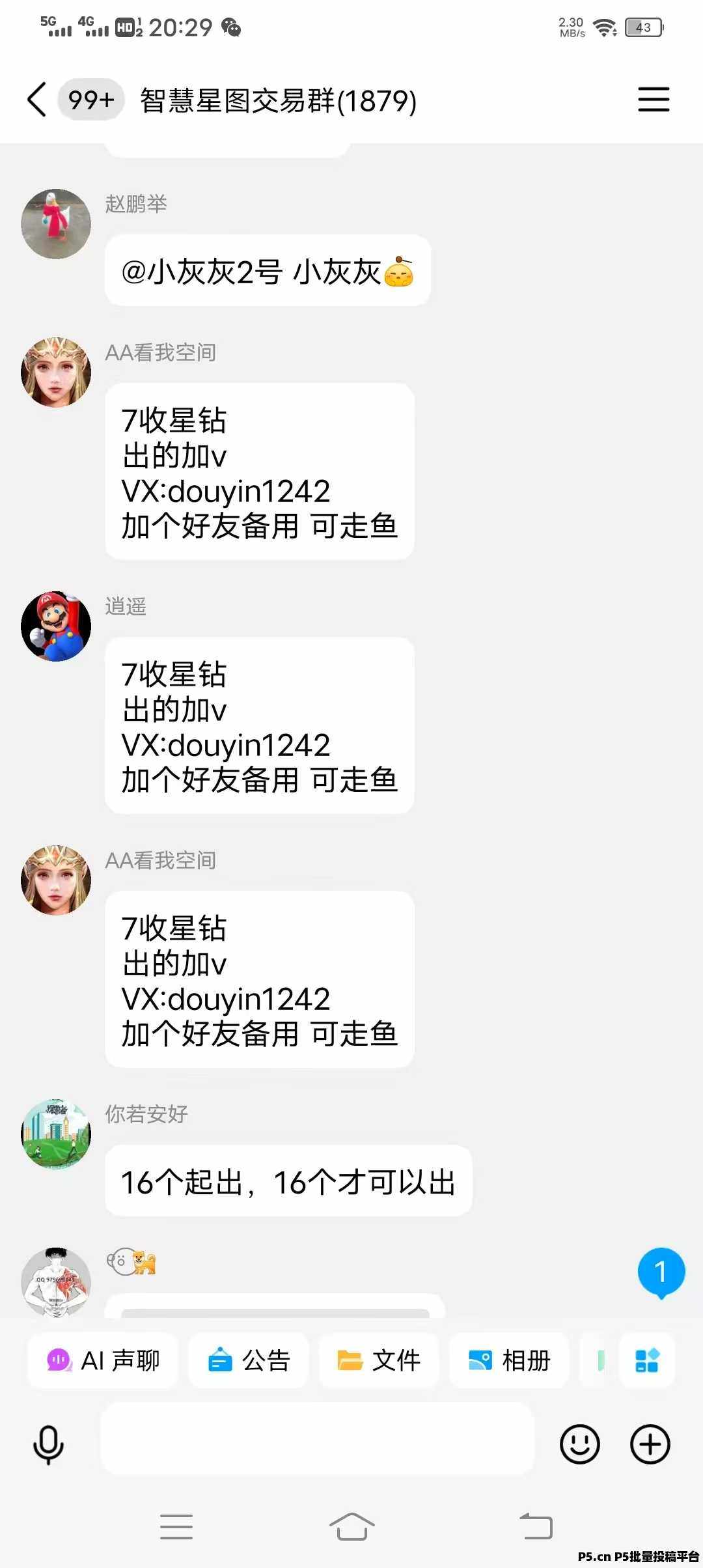
Task: Open the group 相册 album
Action: [x=509, y=1360]
